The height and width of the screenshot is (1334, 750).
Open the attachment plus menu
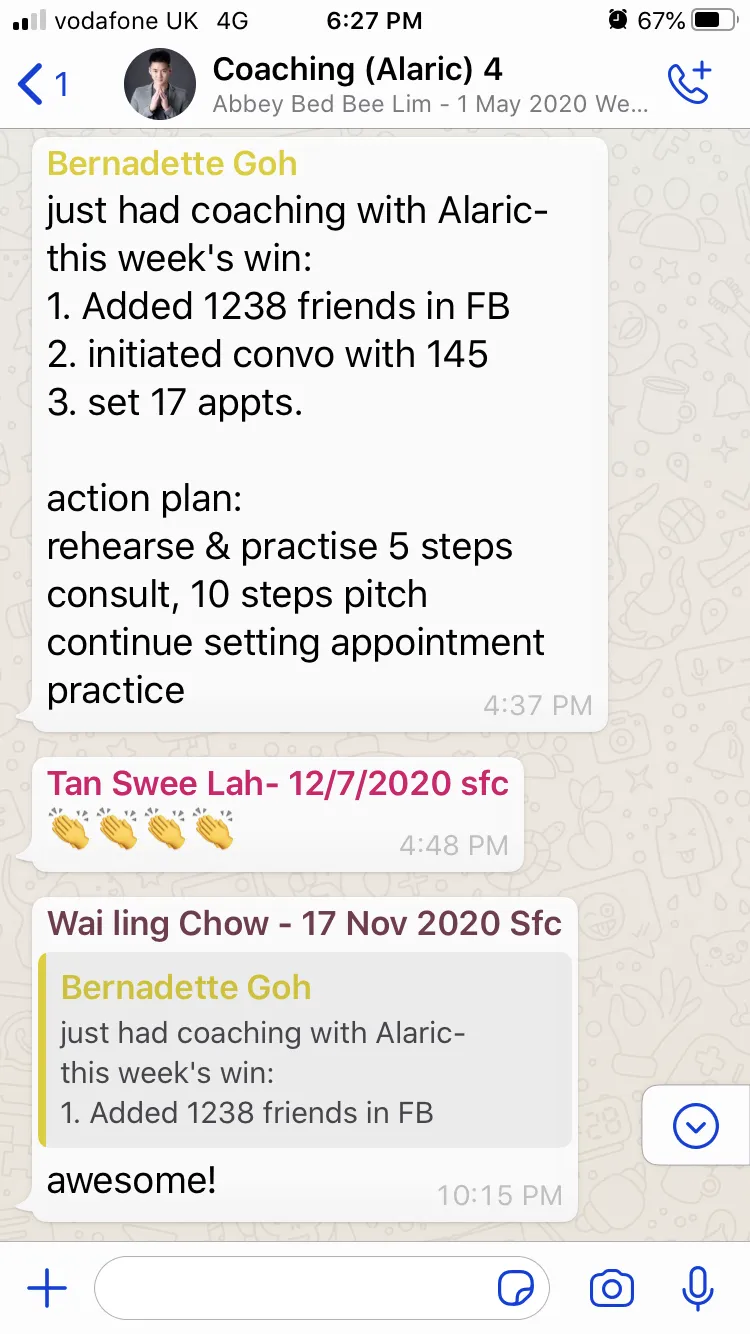[47, 1289]
